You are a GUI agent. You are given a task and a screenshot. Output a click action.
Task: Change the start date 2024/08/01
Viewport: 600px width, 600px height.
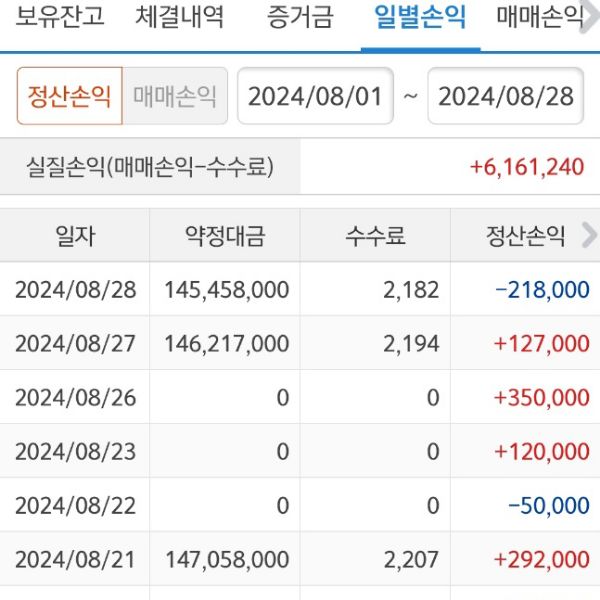click(x=315, y=96)
